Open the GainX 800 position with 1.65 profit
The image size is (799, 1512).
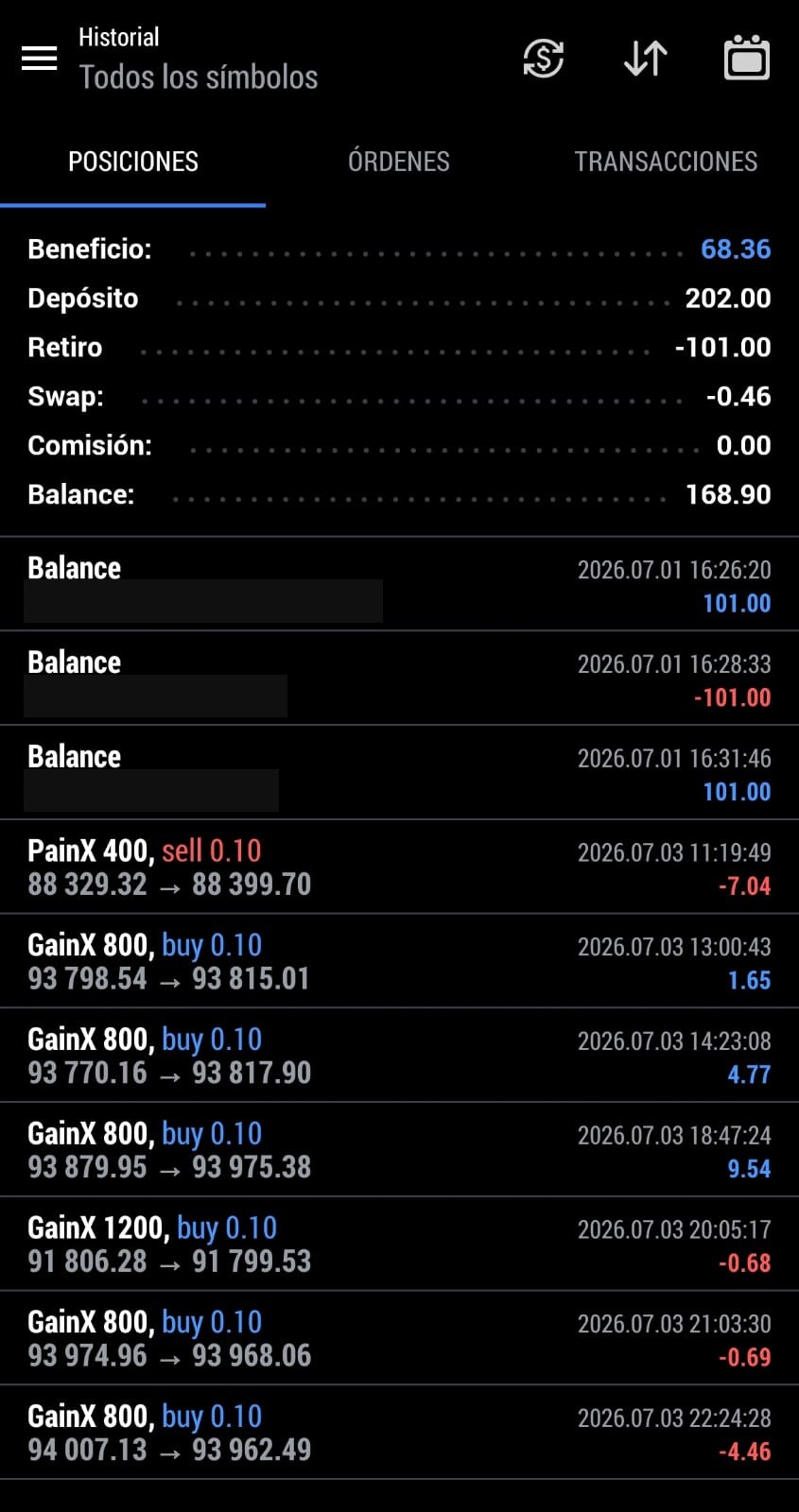coord(399,961)
